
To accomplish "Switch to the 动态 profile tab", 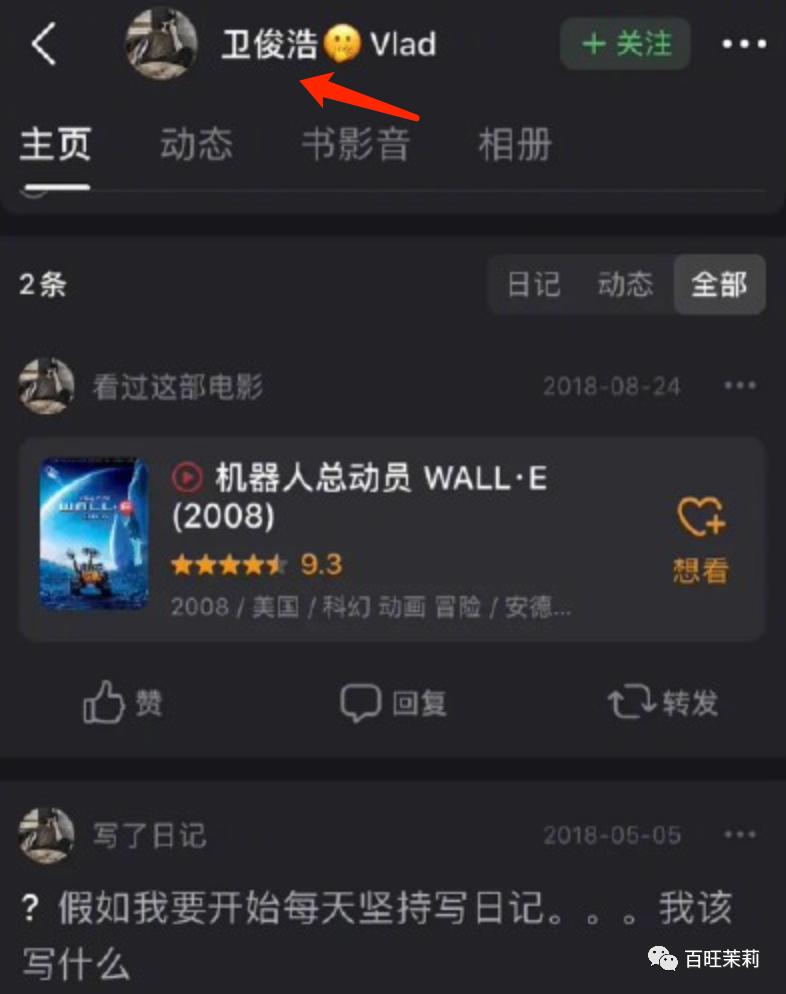I will [x=196, y=144].
